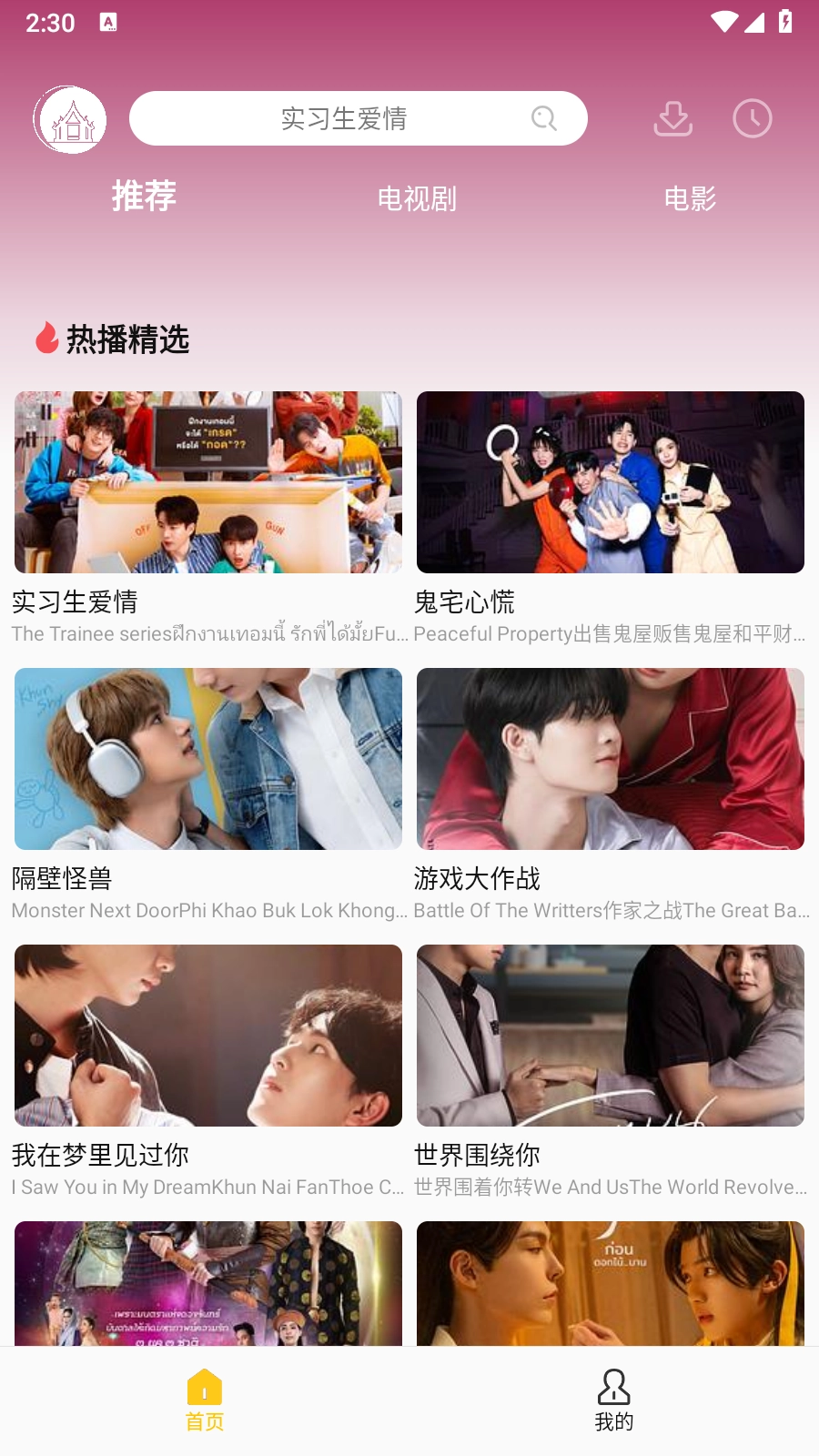The height and width of the screenshot is (1456, 819).
Task: Tap the 首页 home tab
Action: [x=205, y=1400]
